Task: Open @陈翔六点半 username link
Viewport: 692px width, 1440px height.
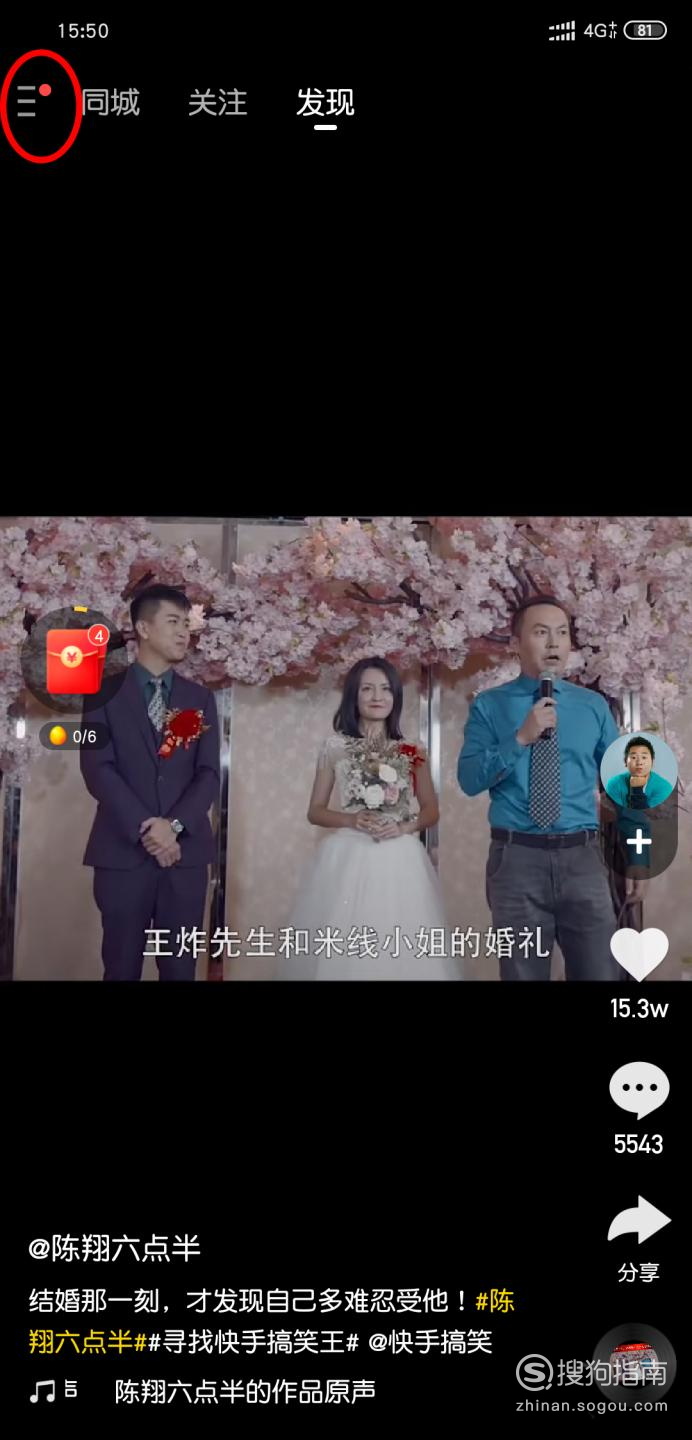Action: point(115,1248)
